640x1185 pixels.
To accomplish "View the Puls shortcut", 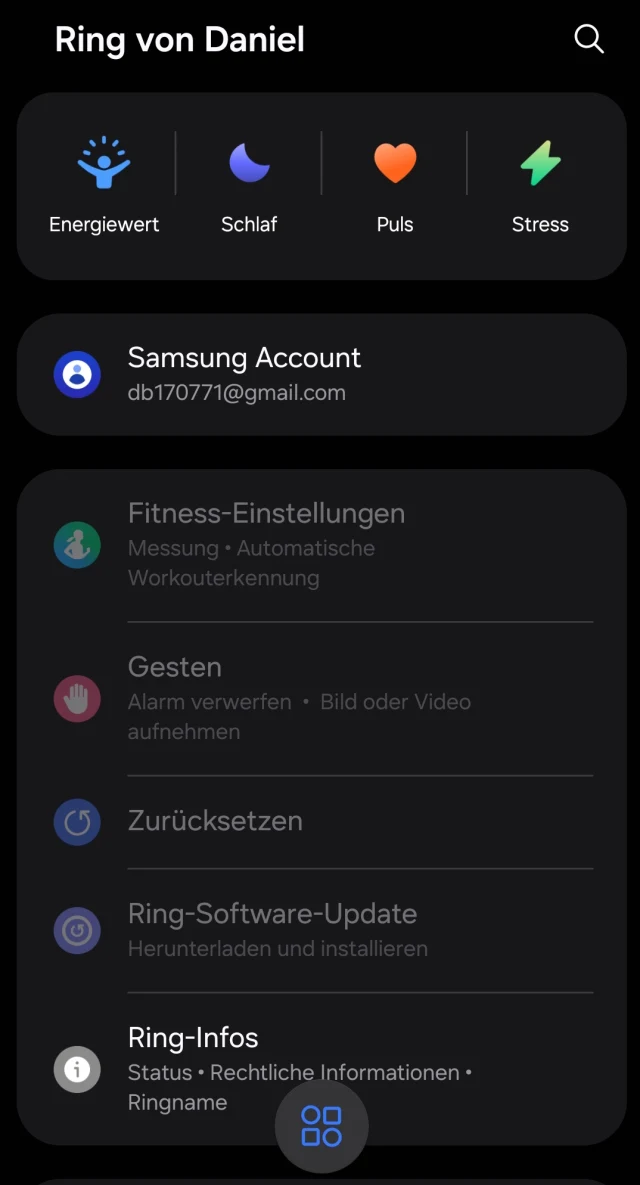I will 395,185.
